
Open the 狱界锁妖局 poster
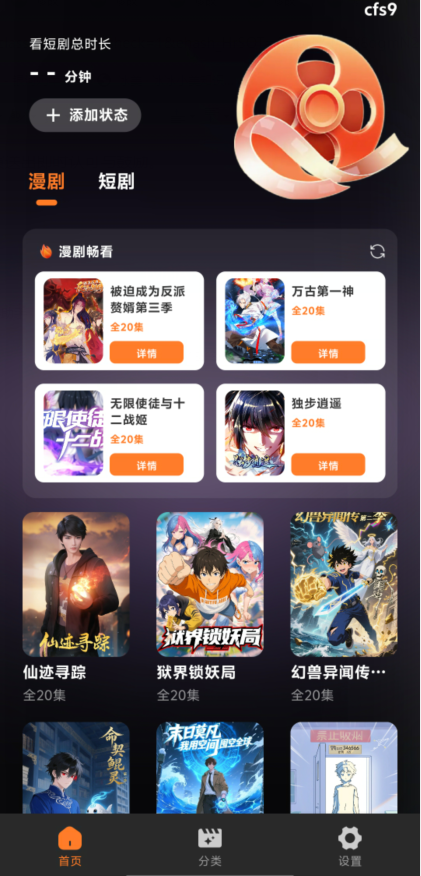pos(210,584)
